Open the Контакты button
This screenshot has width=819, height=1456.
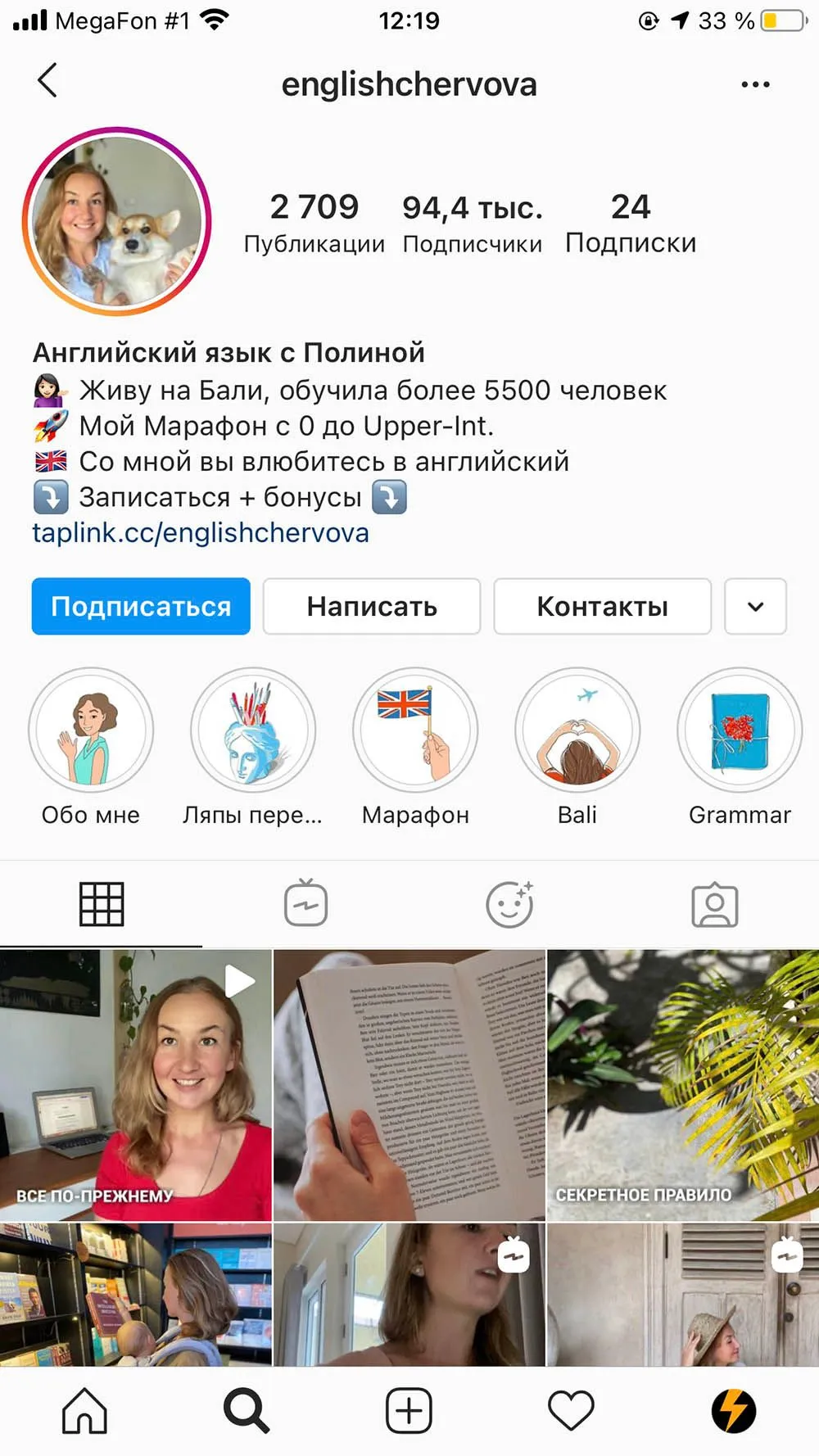pos(602,606)
